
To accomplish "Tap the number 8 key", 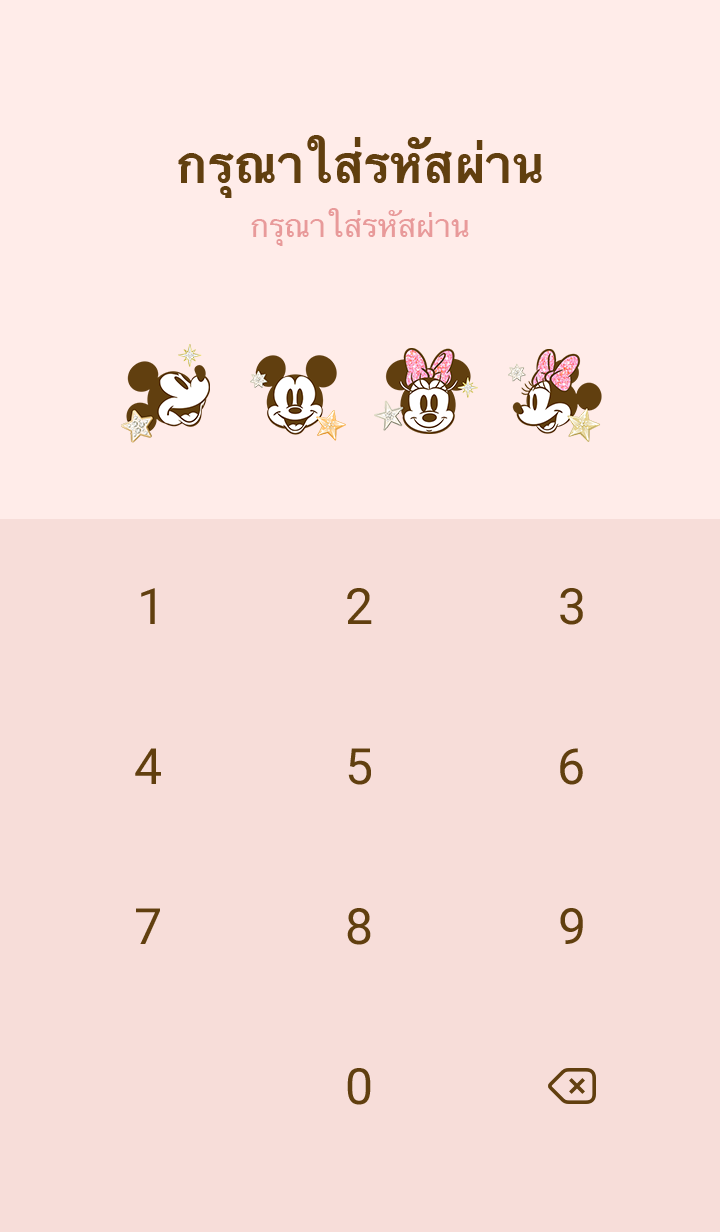I will click(359, 928).
